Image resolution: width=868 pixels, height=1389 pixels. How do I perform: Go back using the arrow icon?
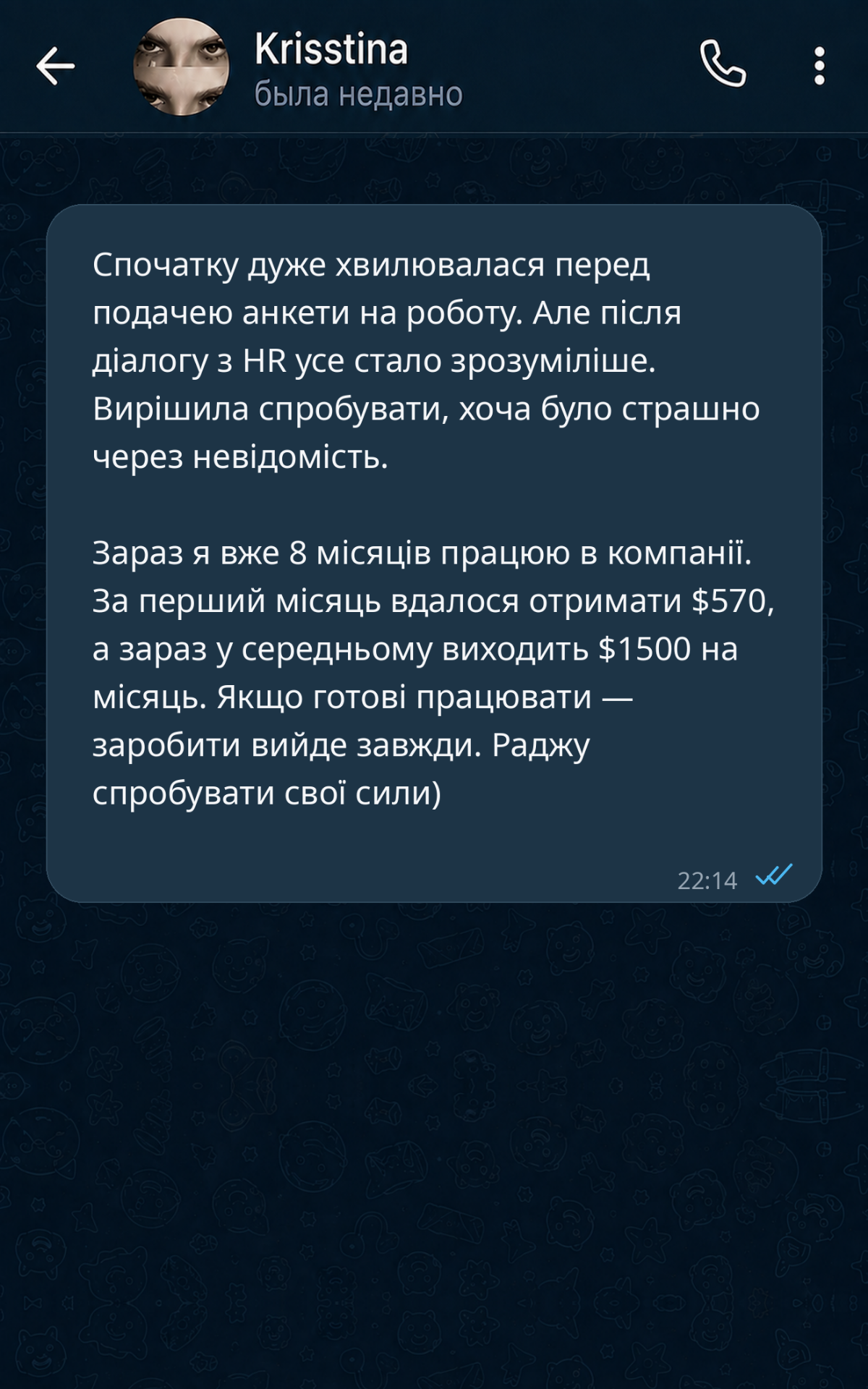tap(56, 66)
